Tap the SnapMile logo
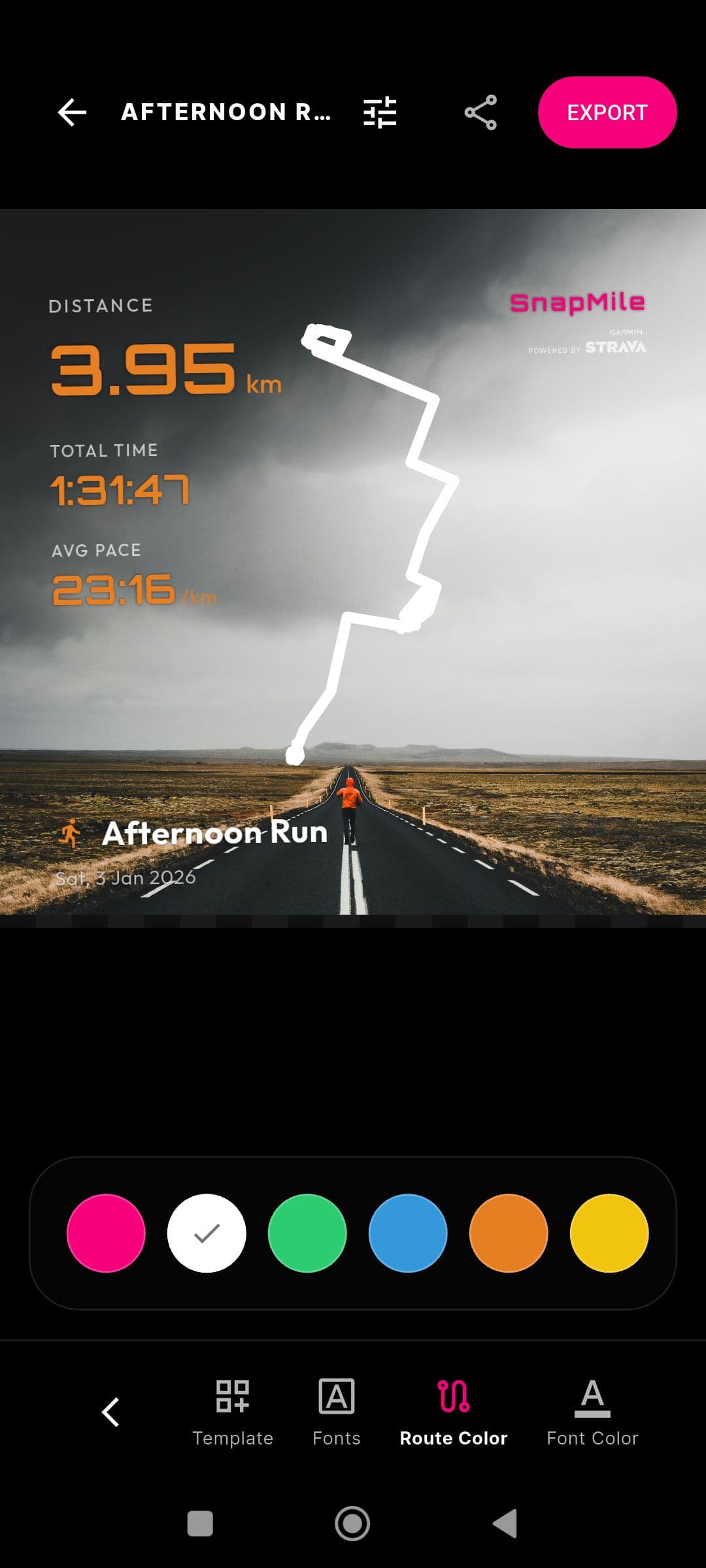The width and height of the screenshot is (706, 1568). click(x=578, y=301)
